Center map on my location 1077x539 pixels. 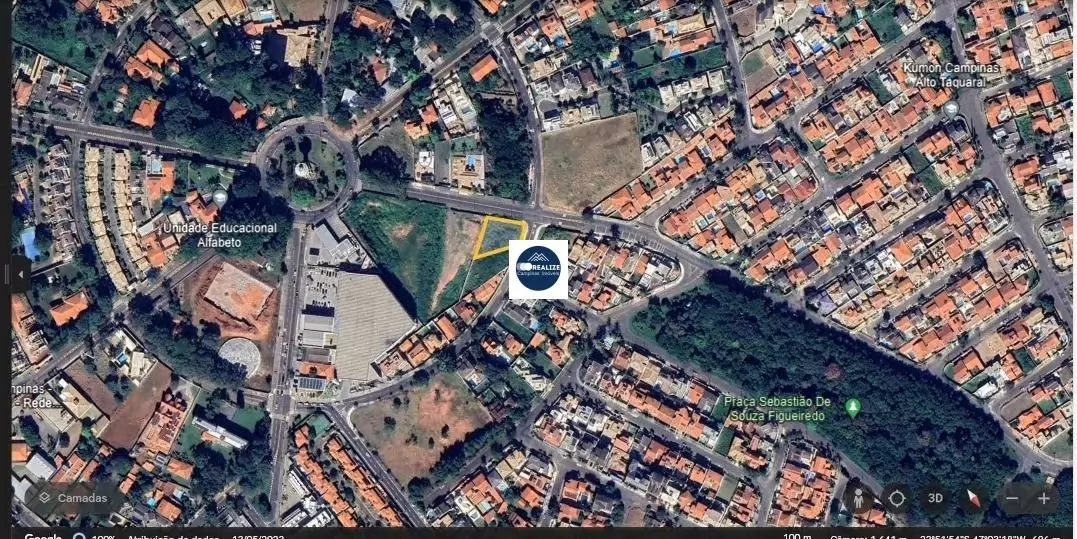897,497
